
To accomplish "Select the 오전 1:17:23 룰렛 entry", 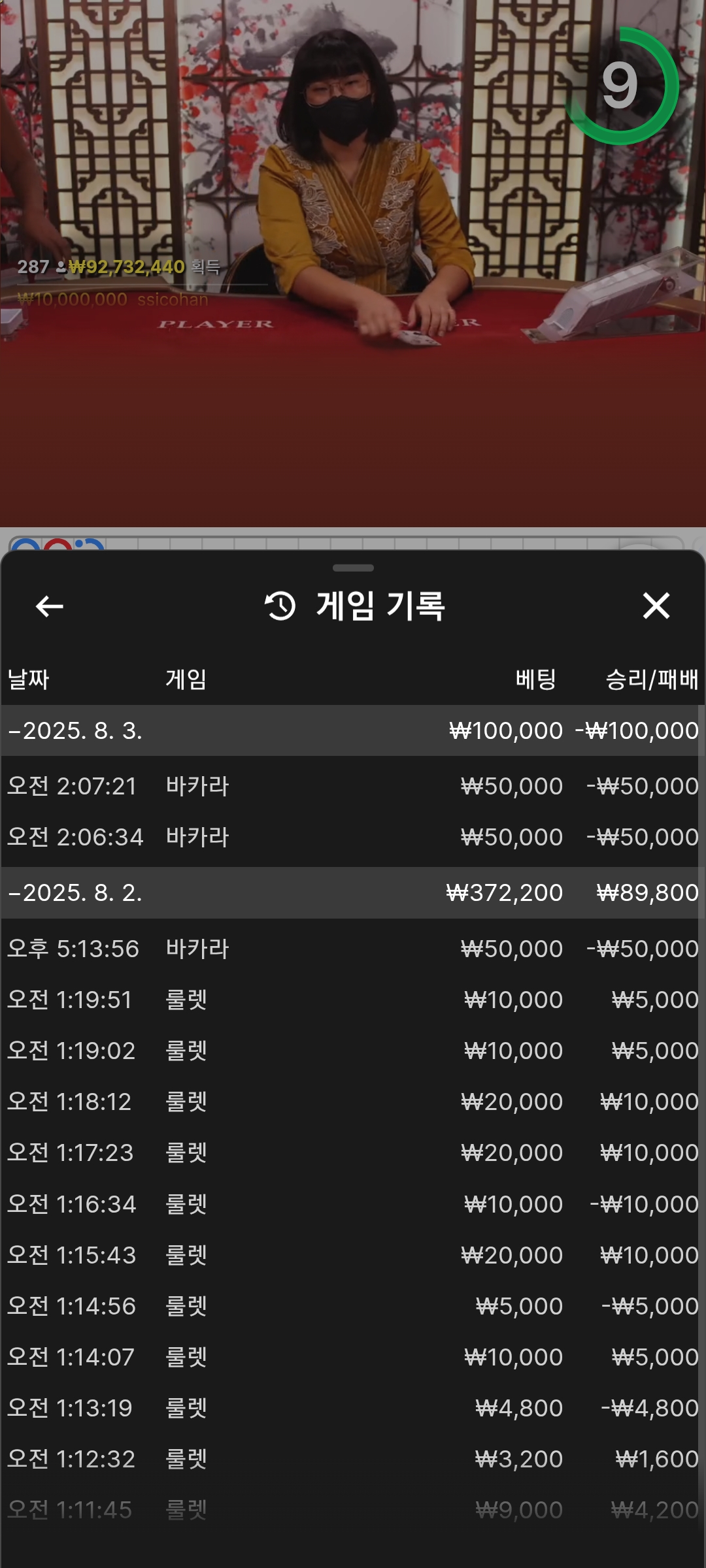I will pyautogui.click(x=353, y=1152).
